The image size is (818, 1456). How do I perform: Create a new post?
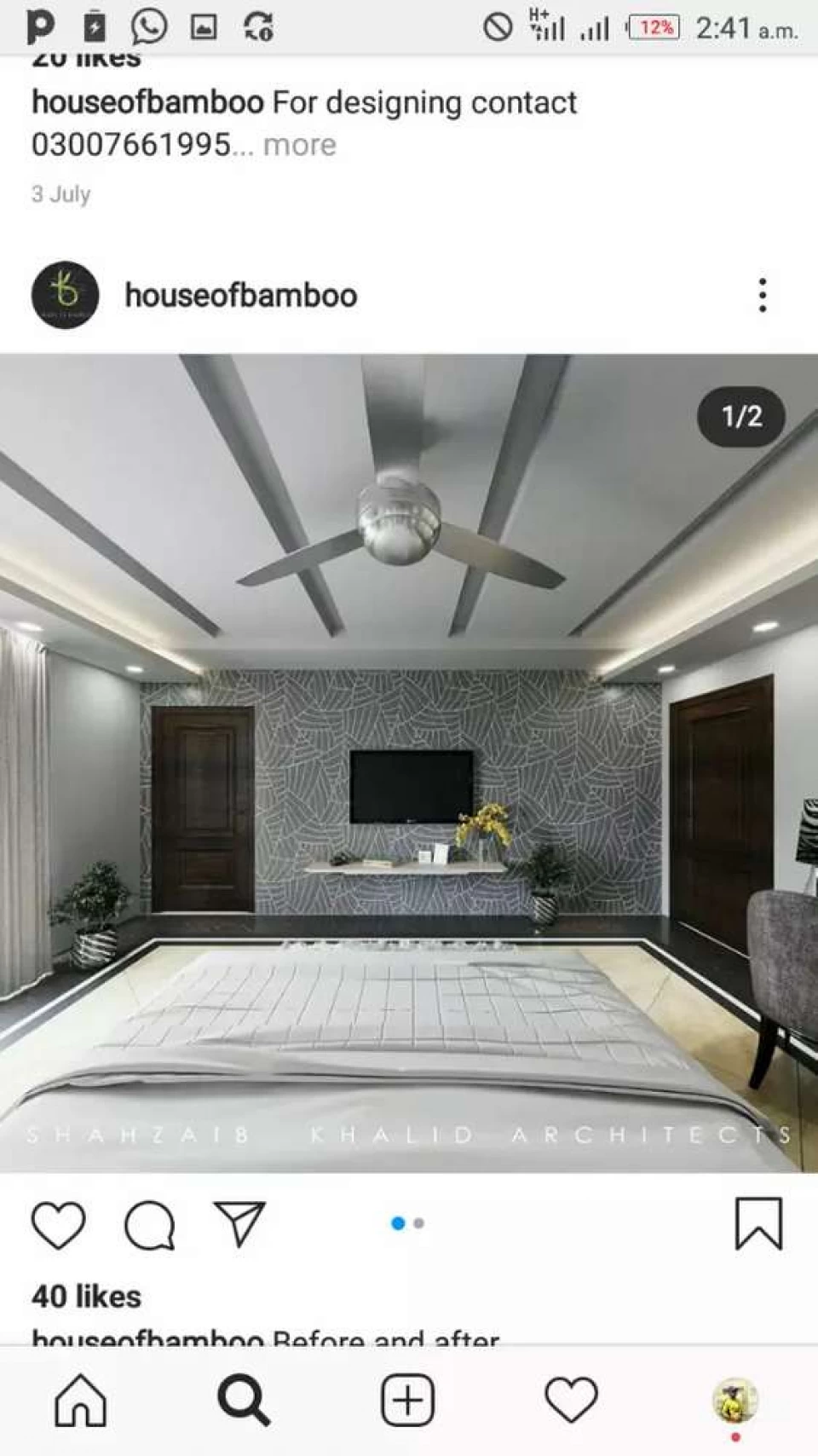click(407, 1400)
